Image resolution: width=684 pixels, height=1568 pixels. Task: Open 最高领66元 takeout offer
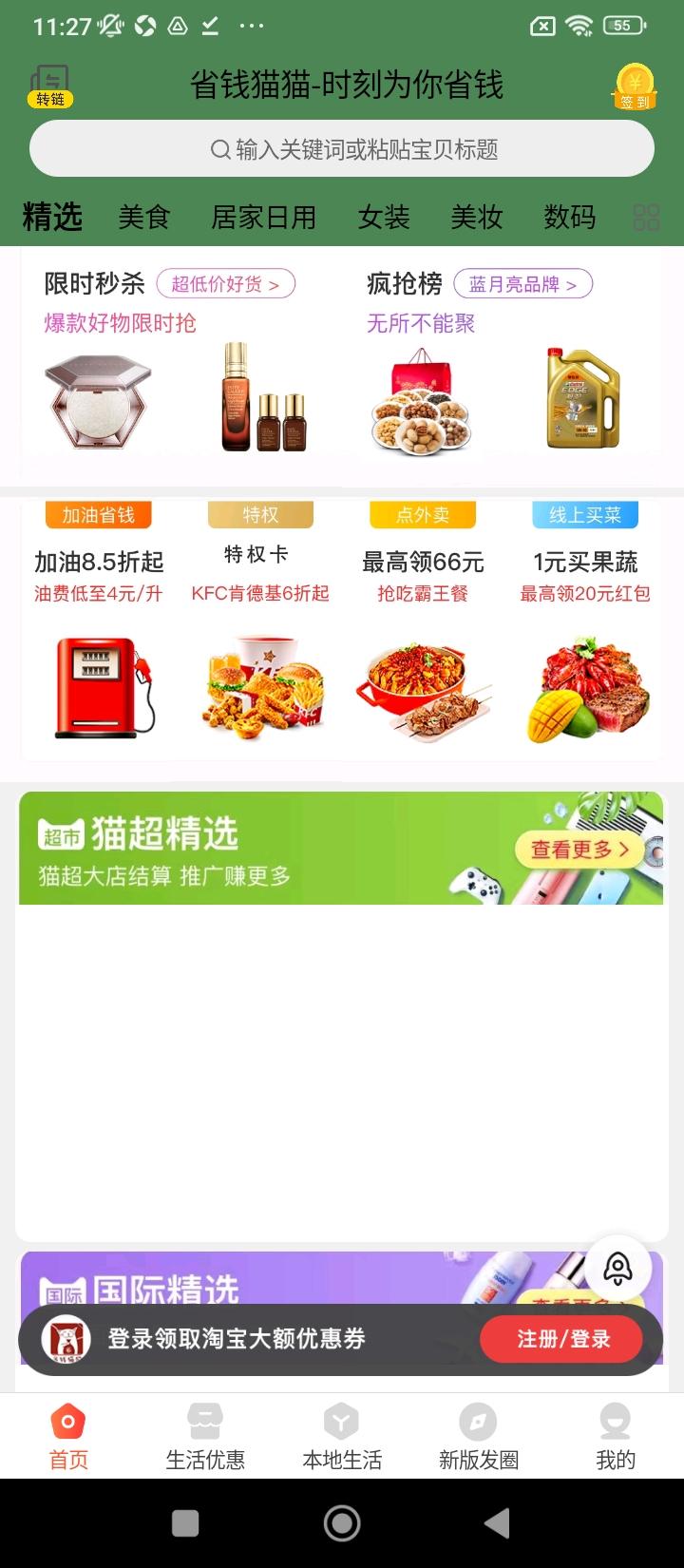pyautogui.click(x=423, y=563)
